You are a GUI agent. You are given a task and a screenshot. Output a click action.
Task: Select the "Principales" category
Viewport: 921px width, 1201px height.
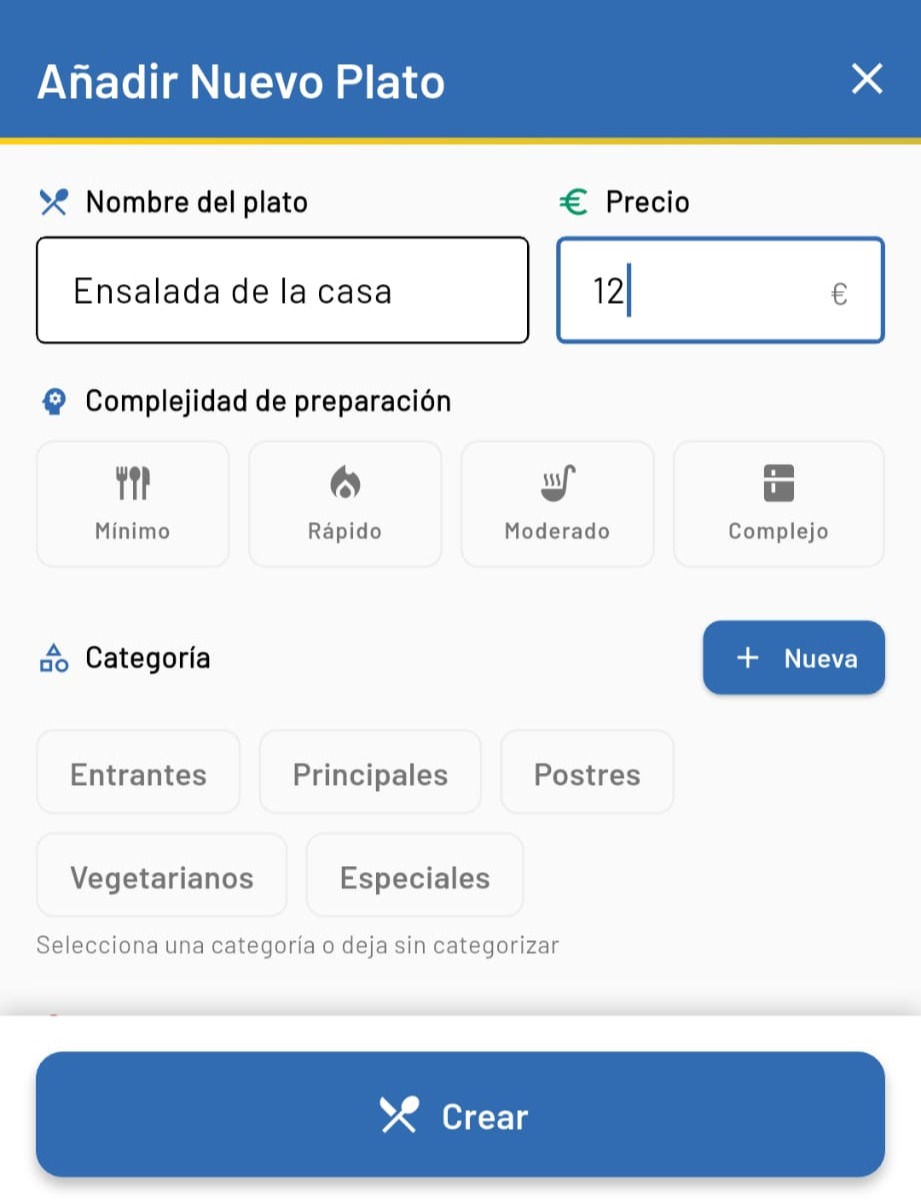[x=369, y=772]
